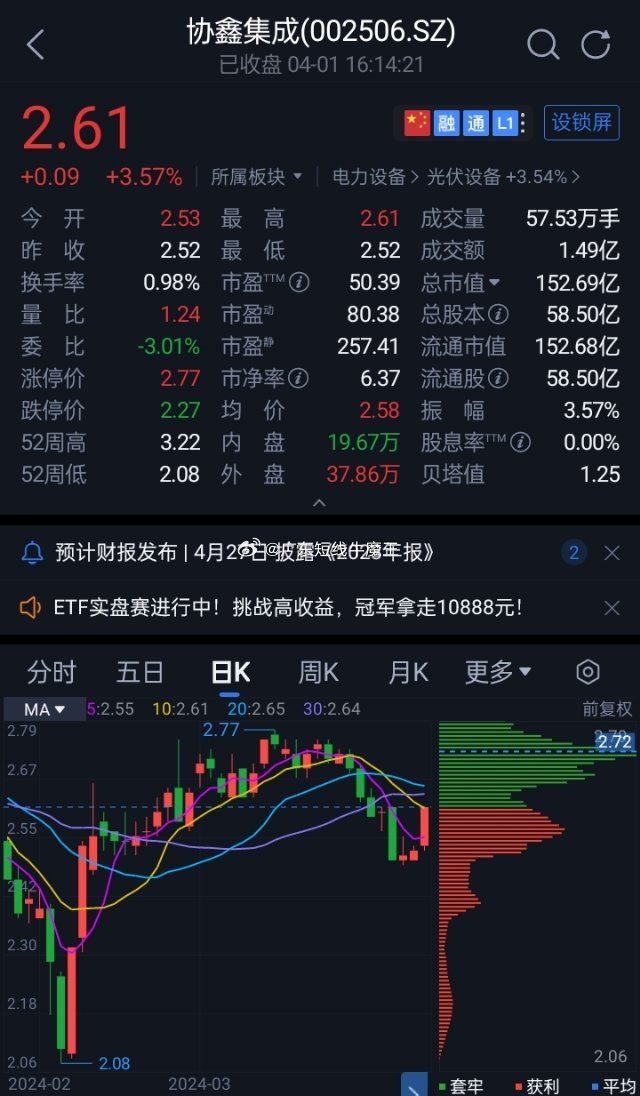
Task: Collapse the quote details panel chevron
Action: click(x=320, y=503)
